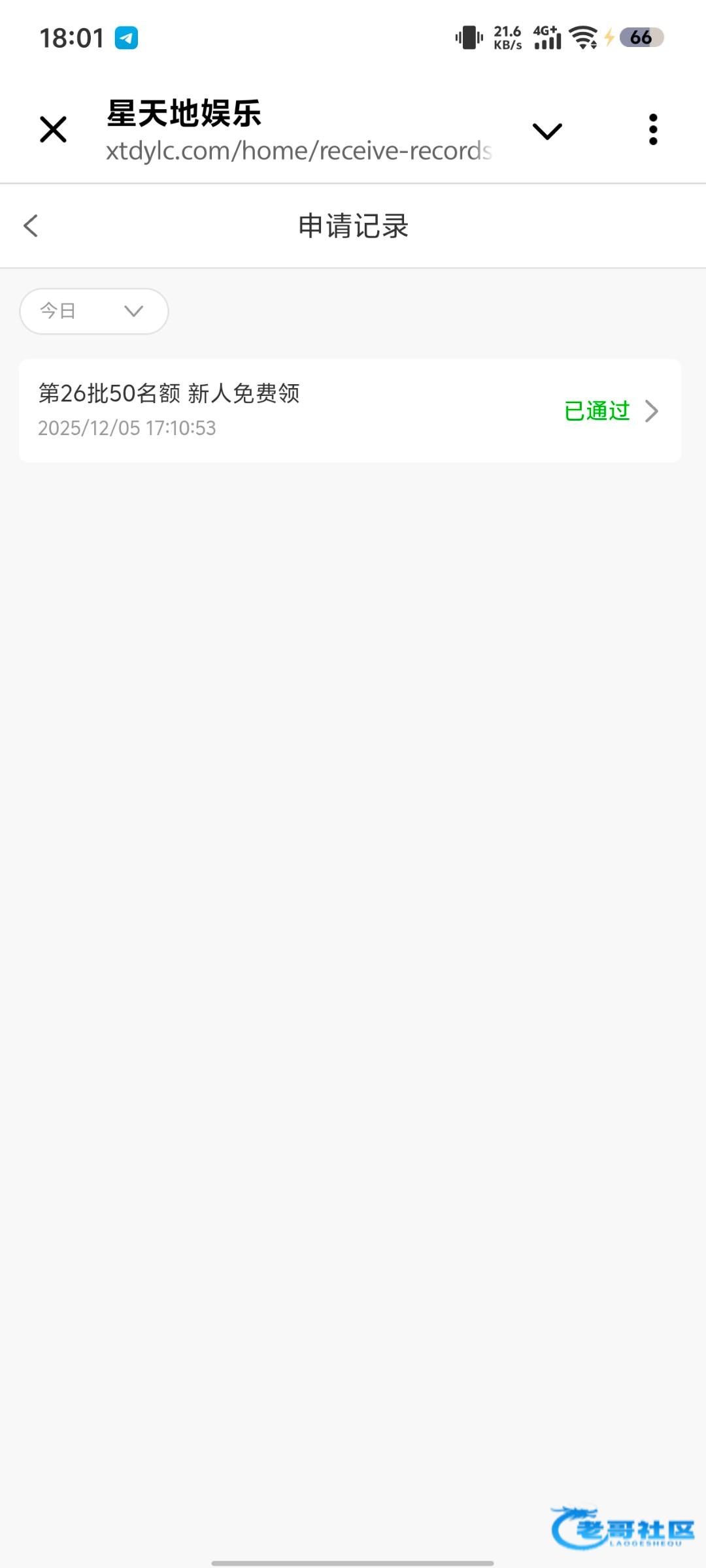Open the 今日 date filter dropdown
The height and width of the screenshot is (1568, 706).
(94, 311)
